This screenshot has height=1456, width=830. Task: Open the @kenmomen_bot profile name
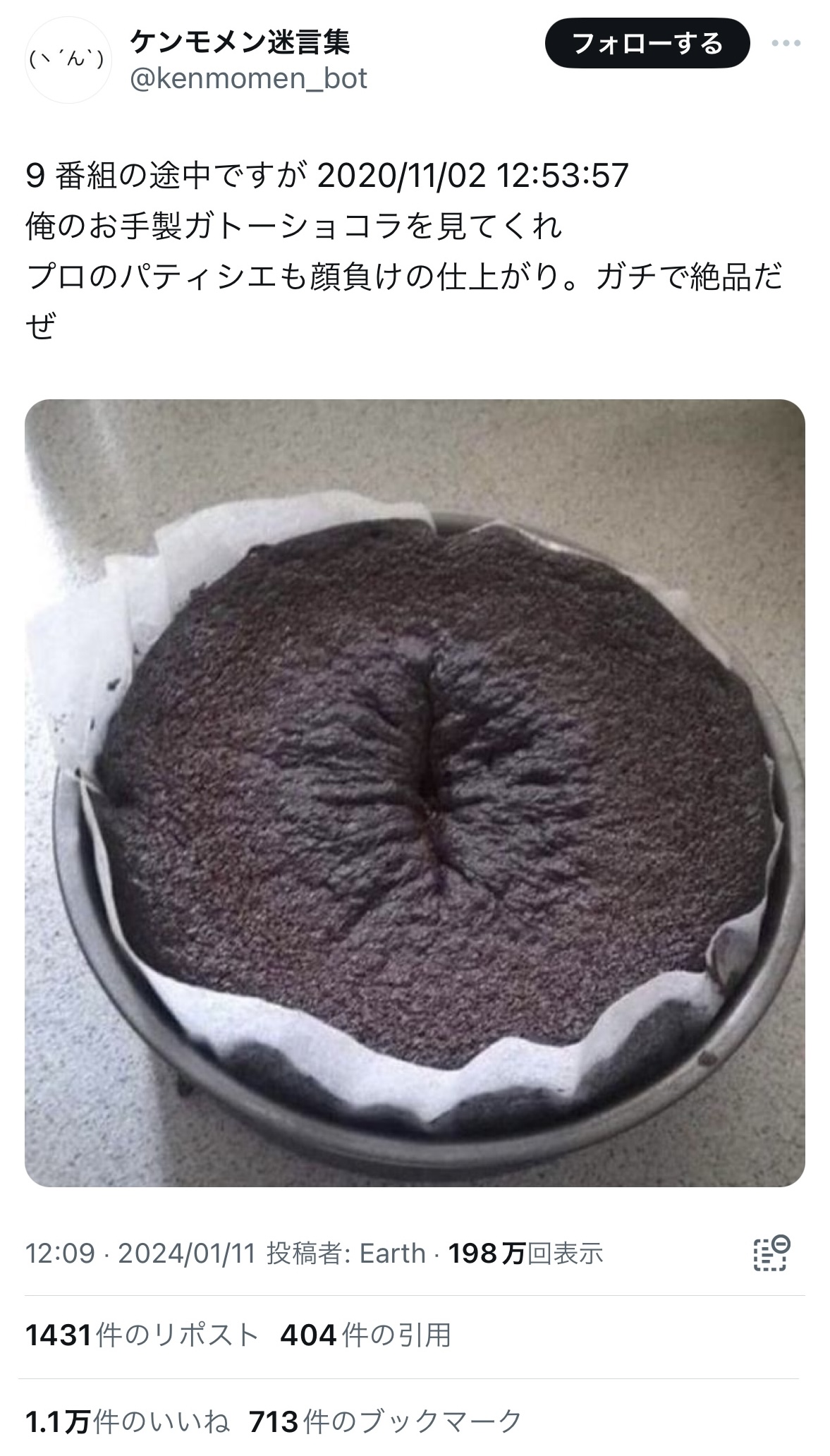[x=248, y=79]
